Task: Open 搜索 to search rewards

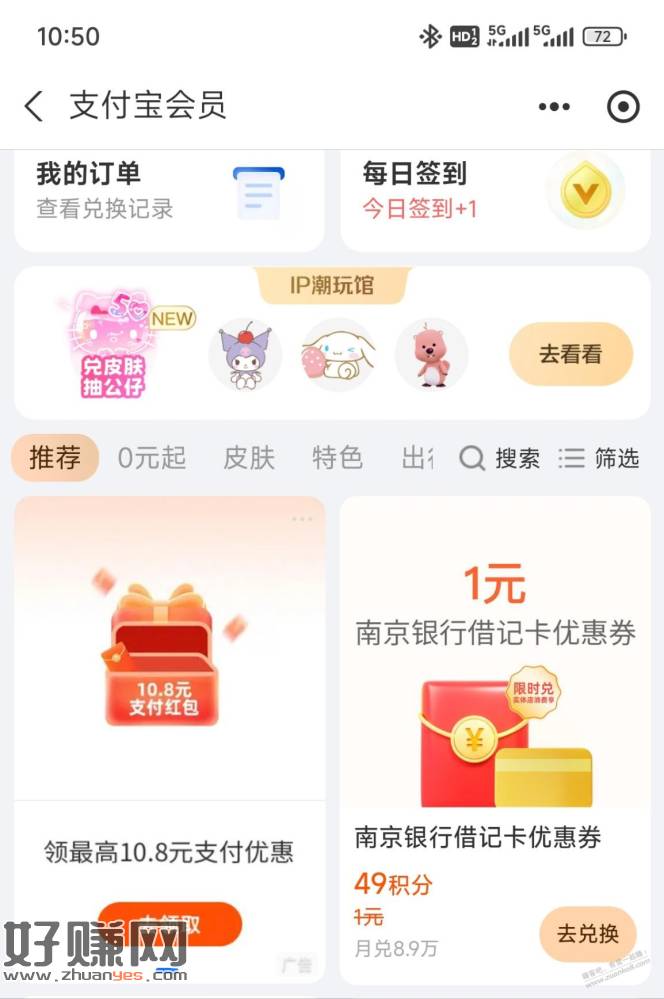Action: click(x=500, y=459)
